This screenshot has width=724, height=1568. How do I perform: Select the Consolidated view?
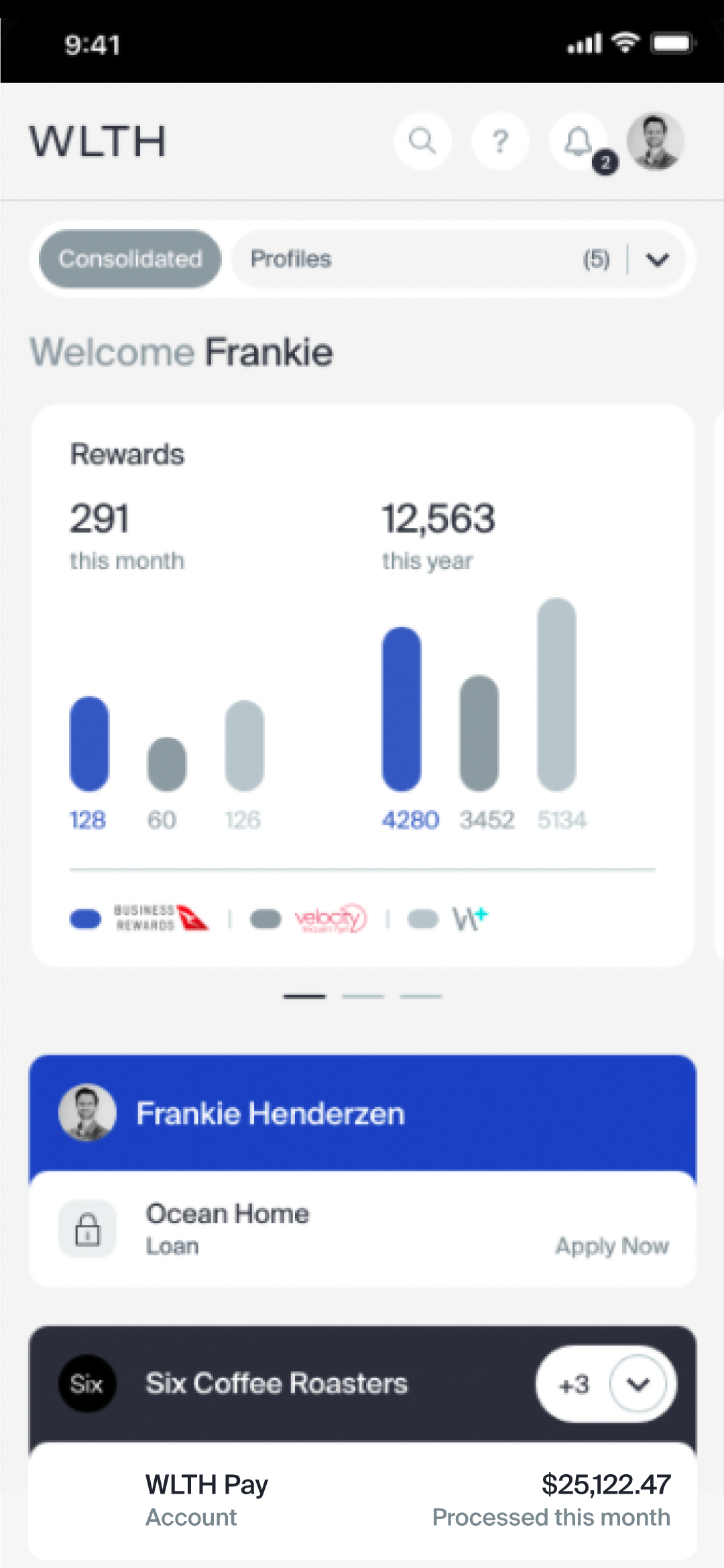(x=130, y=259)
